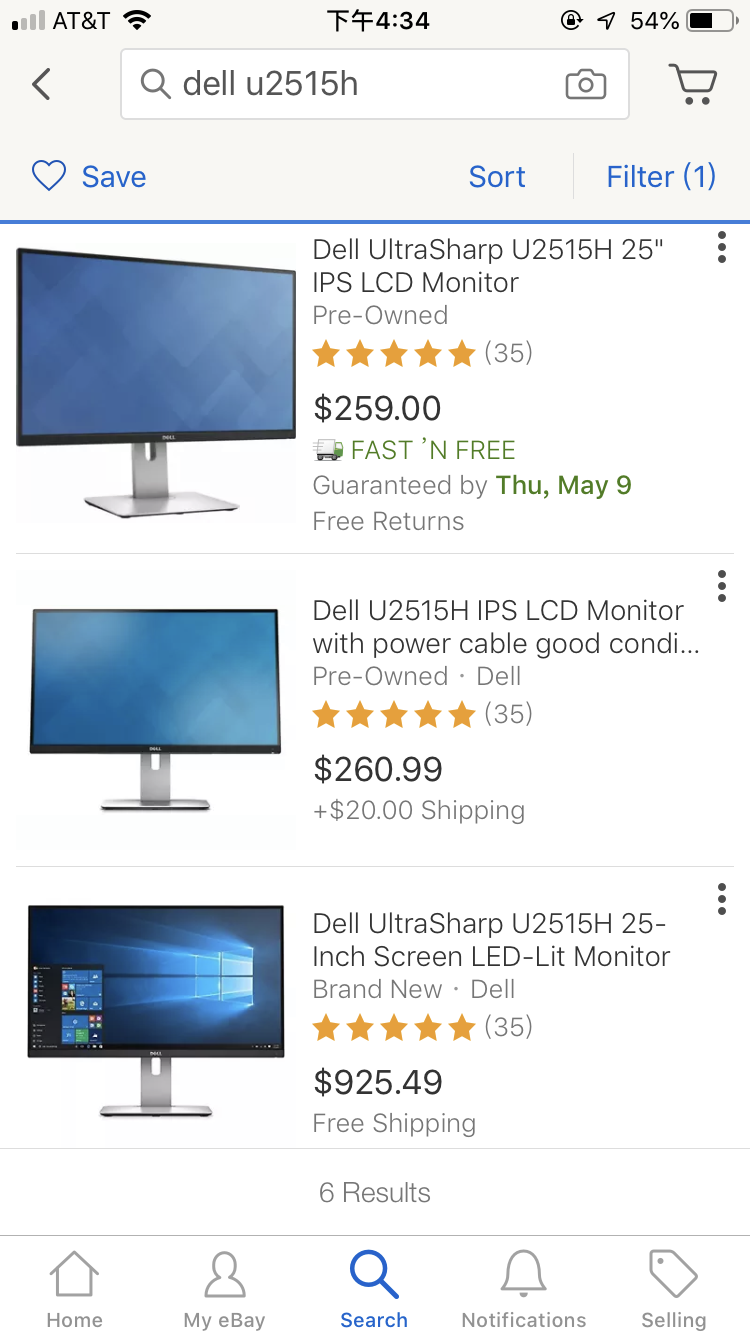Open Filter (1) settings

coord(661,177)
